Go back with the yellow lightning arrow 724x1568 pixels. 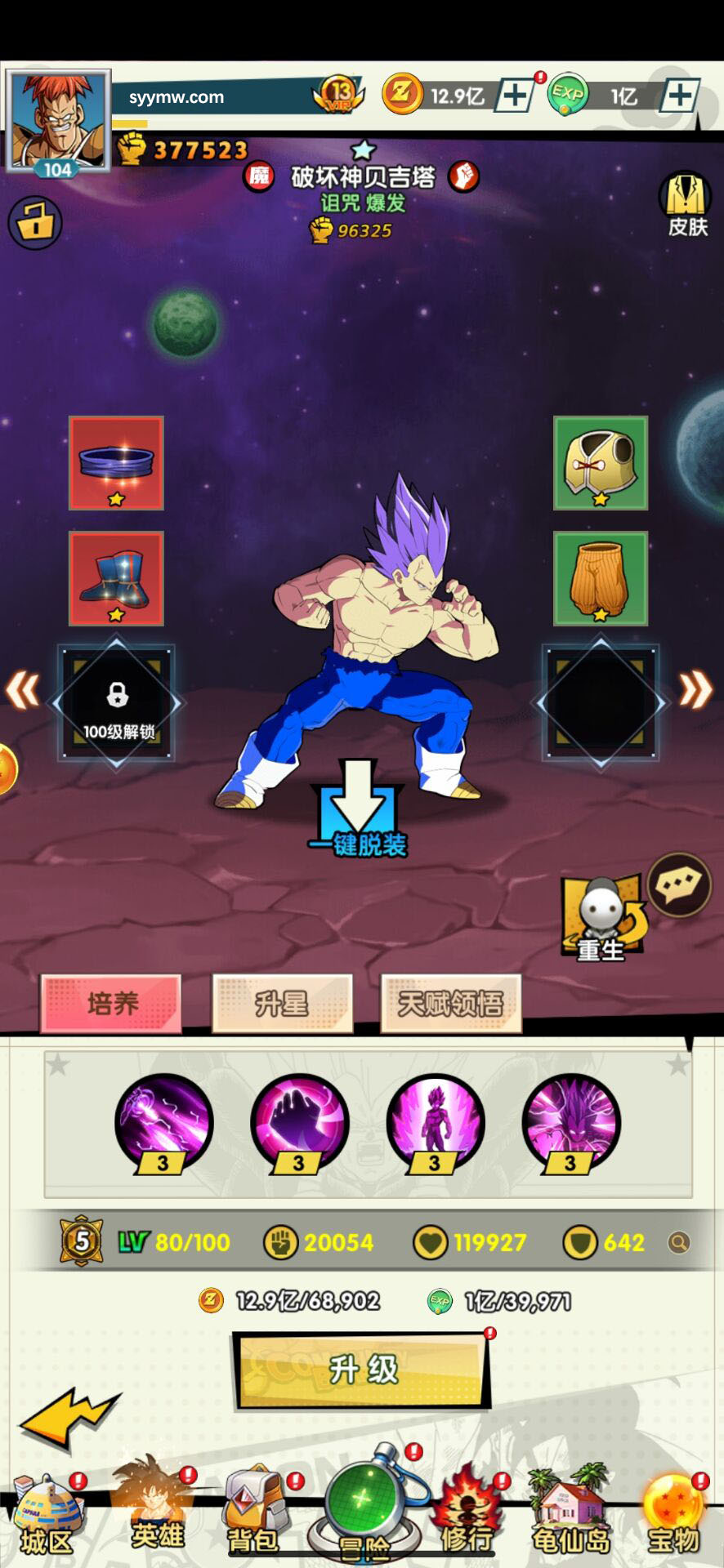click(x=69, y=1421)
